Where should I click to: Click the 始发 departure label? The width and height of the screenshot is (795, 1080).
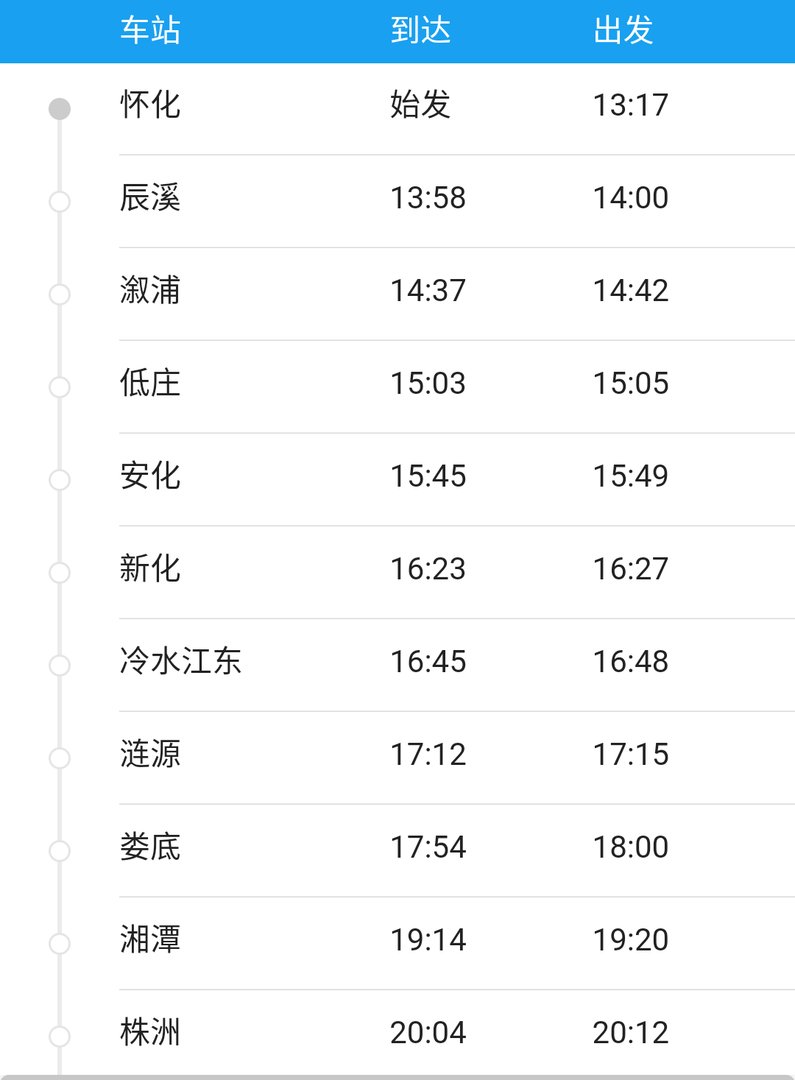(x=420, y=104)
